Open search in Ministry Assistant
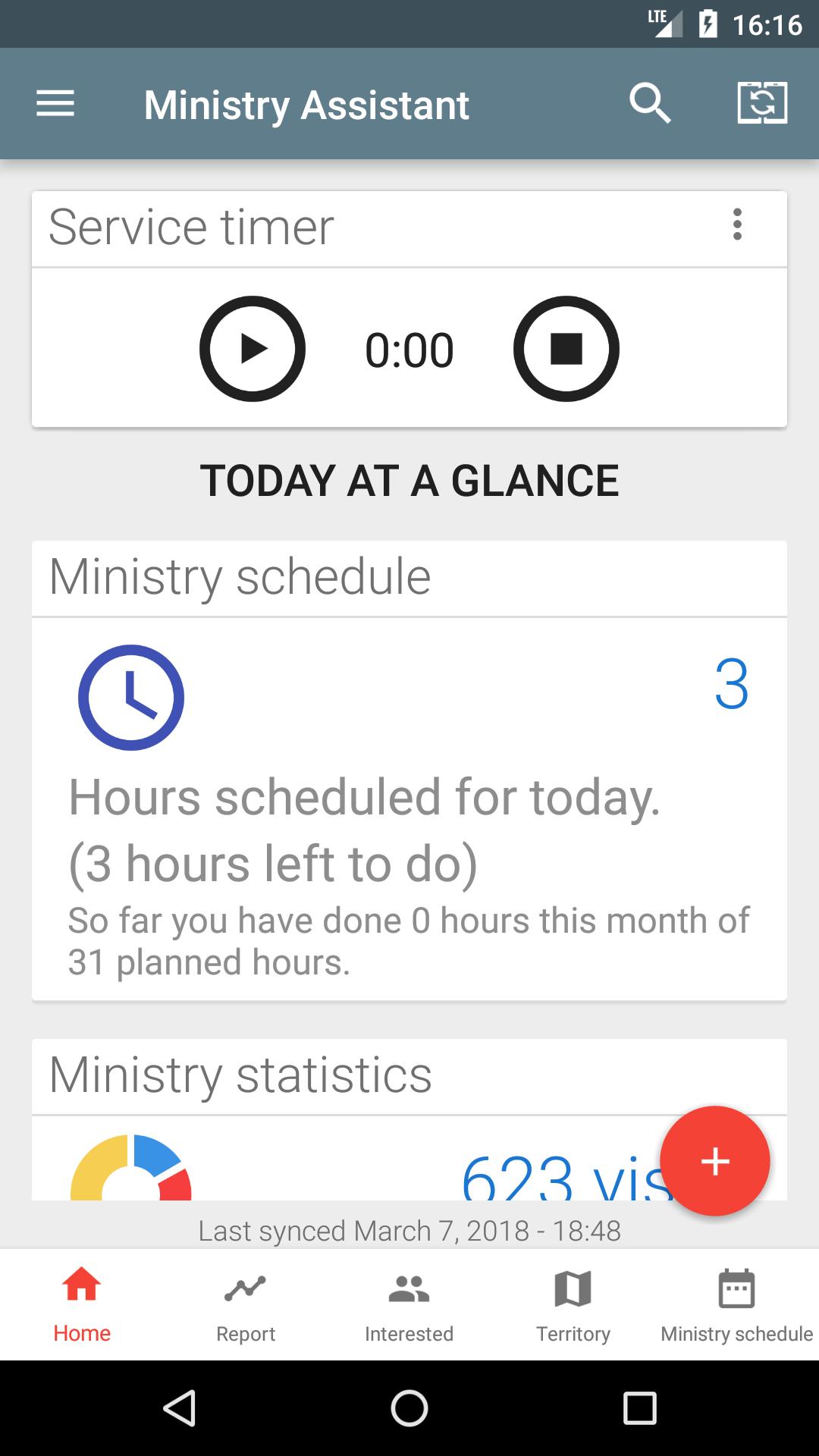The width and height of the screenshot is (819, 1456). 650,104
